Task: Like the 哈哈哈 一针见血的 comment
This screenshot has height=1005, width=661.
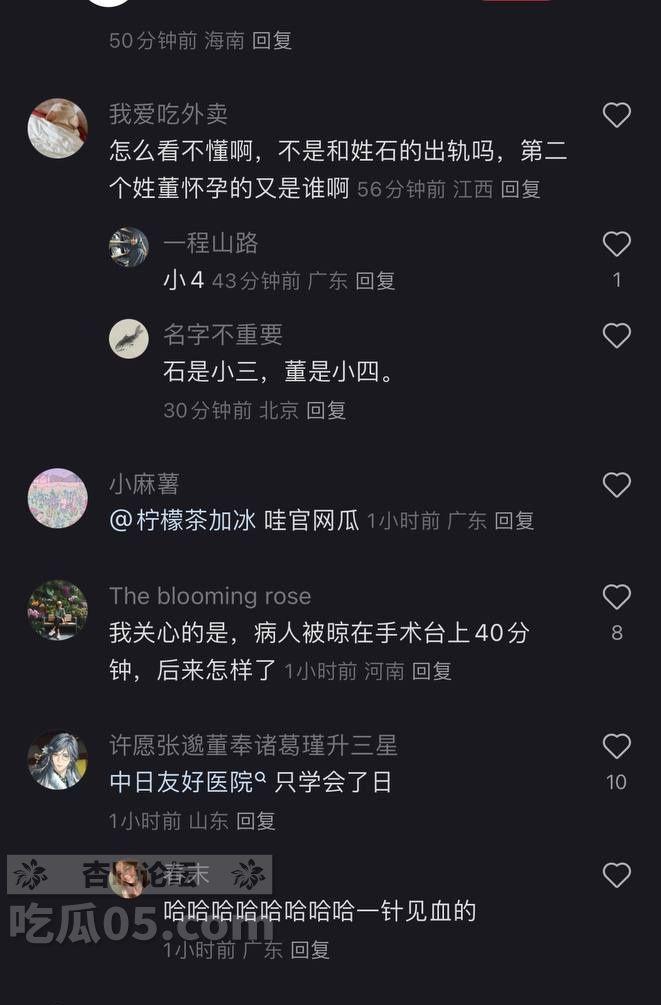Action: coord(617,876)
